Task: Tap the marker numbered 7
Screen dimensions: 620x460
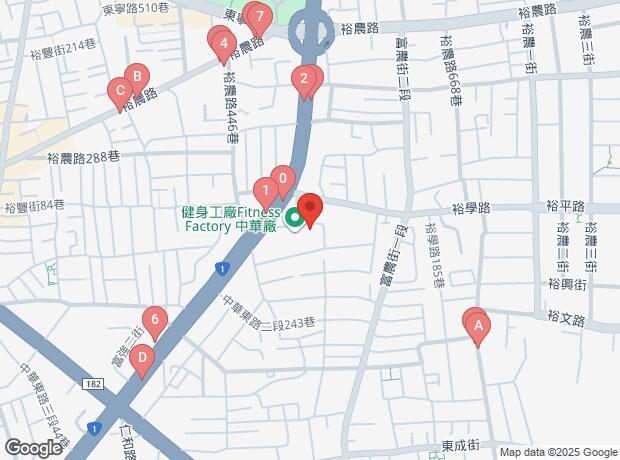Action: pos(260,18)
